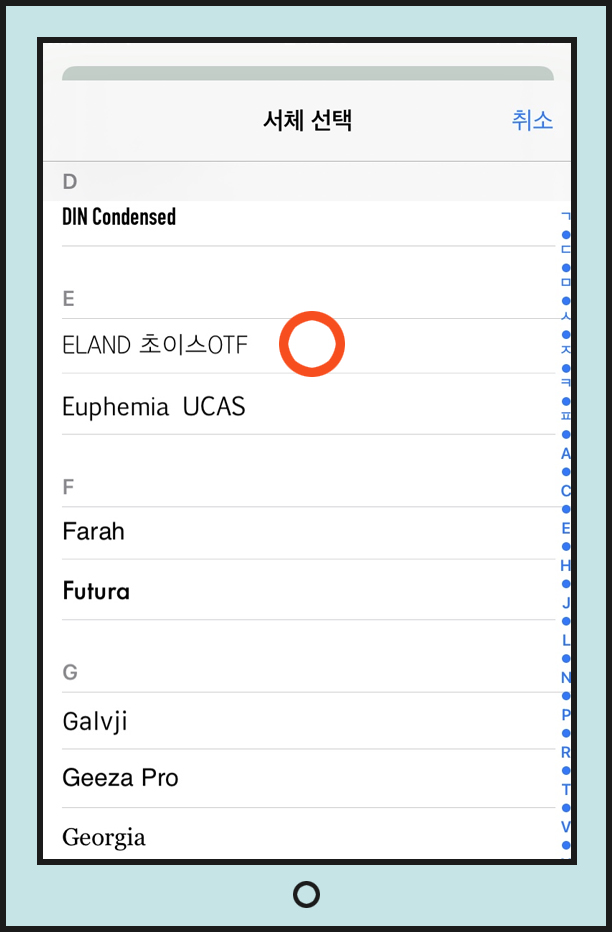Choose the ELAND 초이스OTF font

point(155,346)
